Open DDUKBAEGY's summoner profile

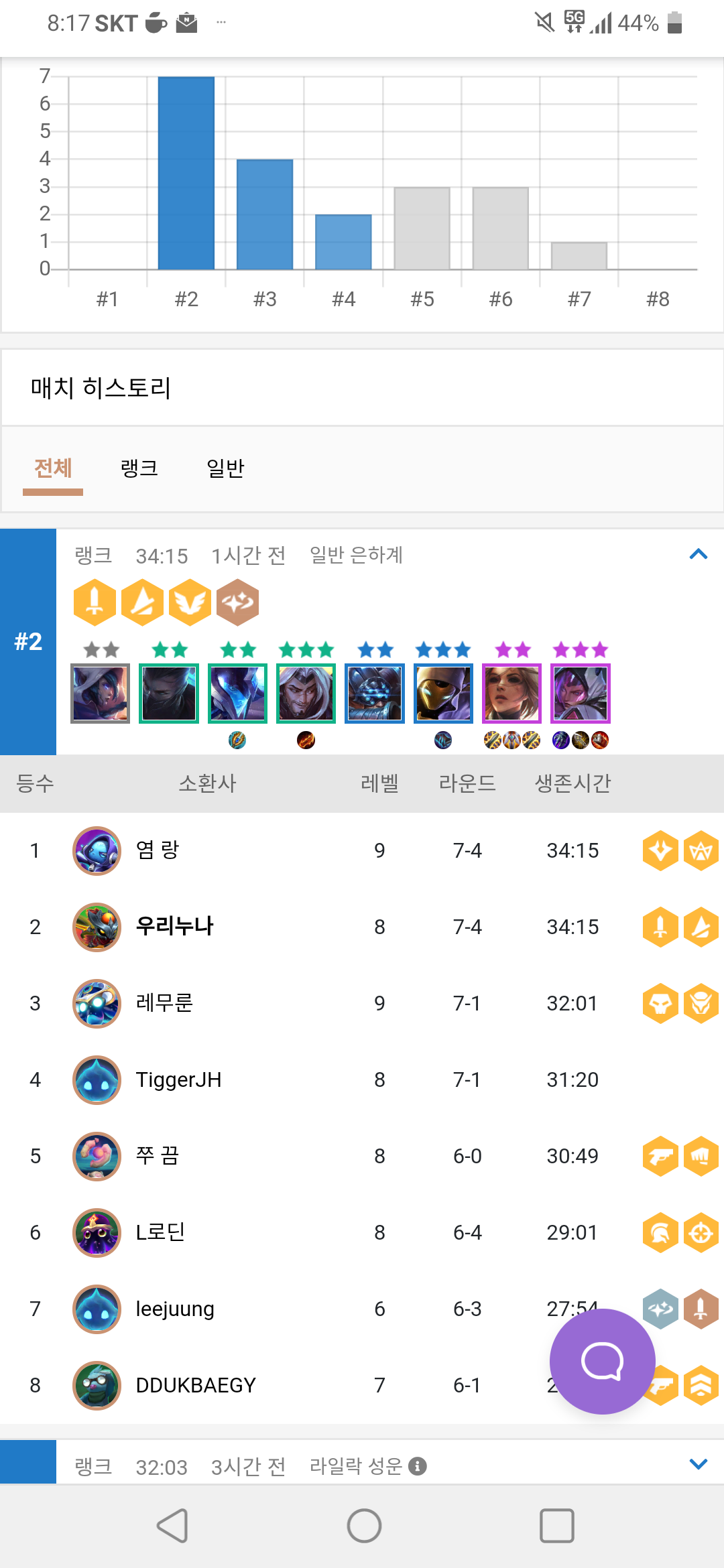[196, 1385]
